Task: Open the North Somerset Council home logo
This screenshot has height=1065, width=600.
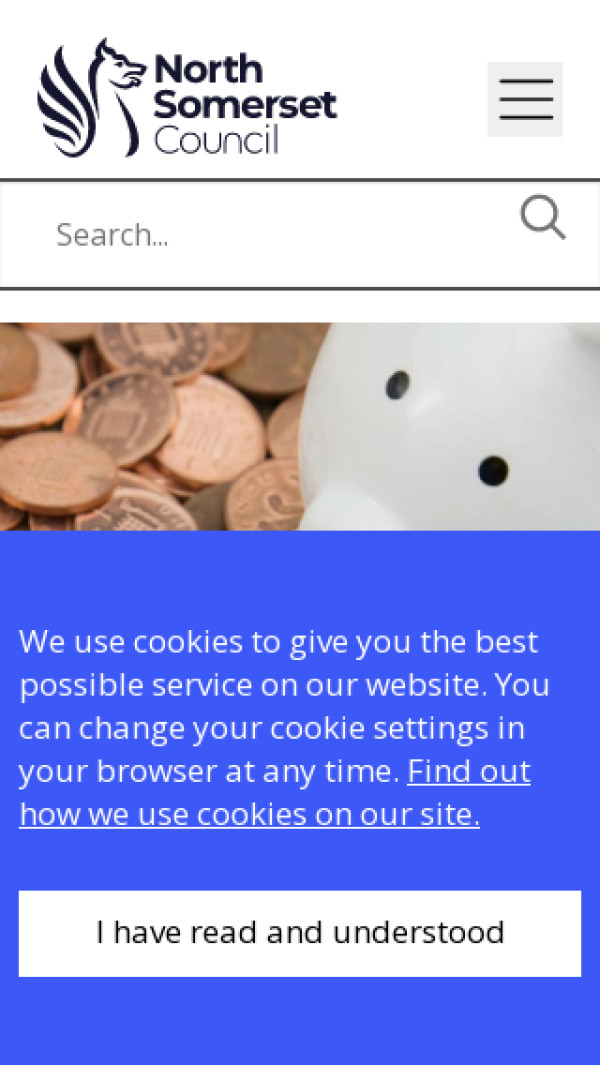Action: tap(187, 98)
